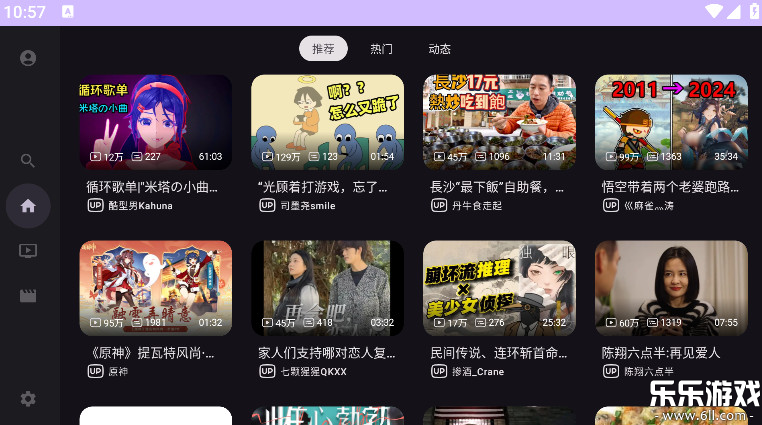Open settings gear in the sidebar

tap(28, 399)
